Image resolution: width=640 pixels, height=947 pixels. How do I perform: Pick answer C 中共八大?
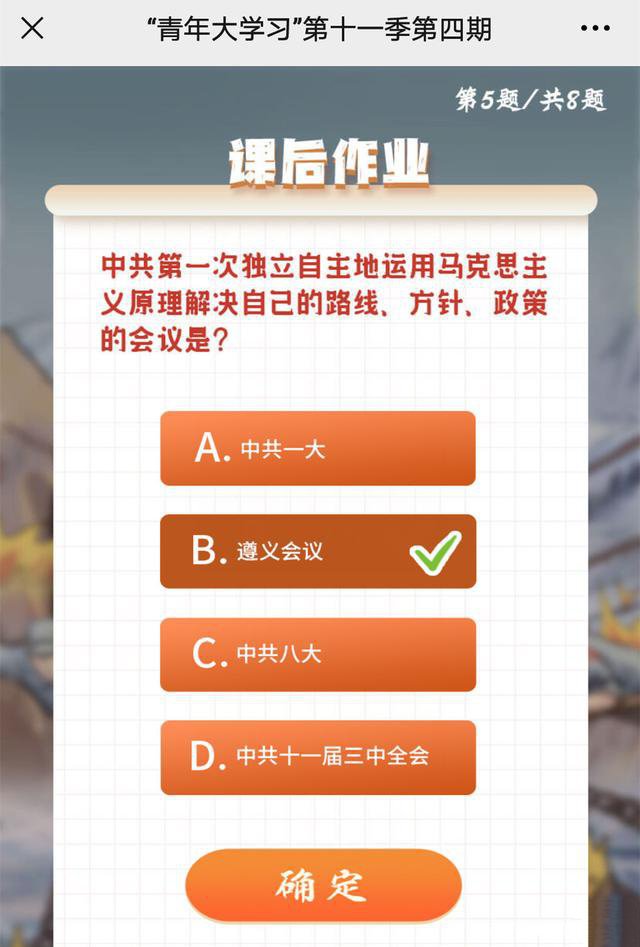[317, 654]
